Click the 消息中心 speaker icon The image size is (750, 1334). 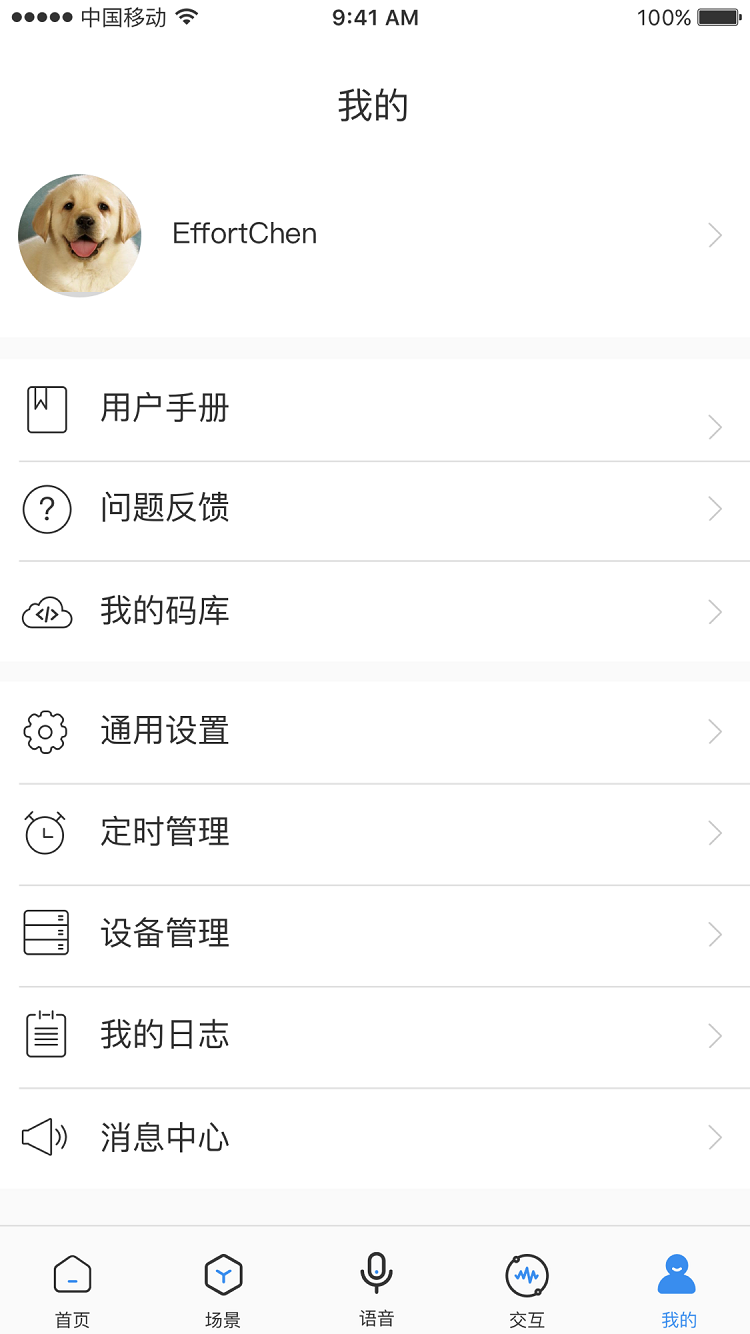coord(46,1137)
